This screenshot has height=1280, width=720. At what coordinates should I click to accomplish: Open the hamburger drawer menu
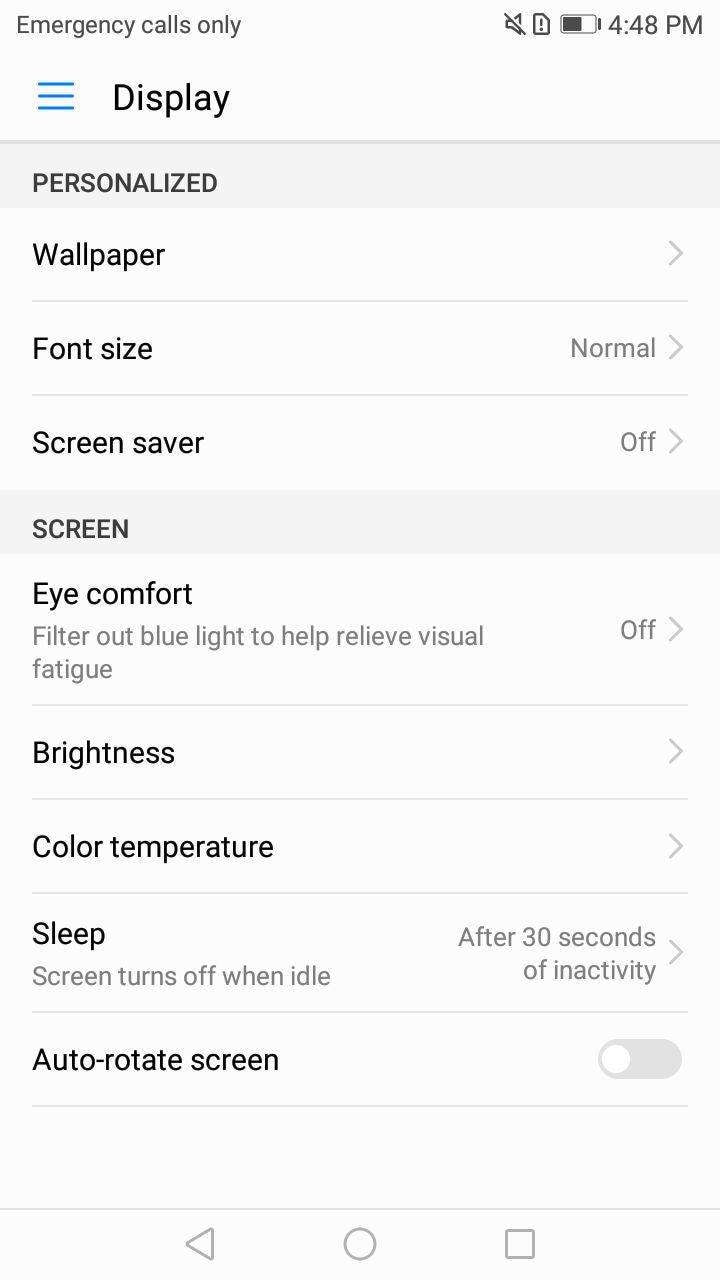click(56, 97)
